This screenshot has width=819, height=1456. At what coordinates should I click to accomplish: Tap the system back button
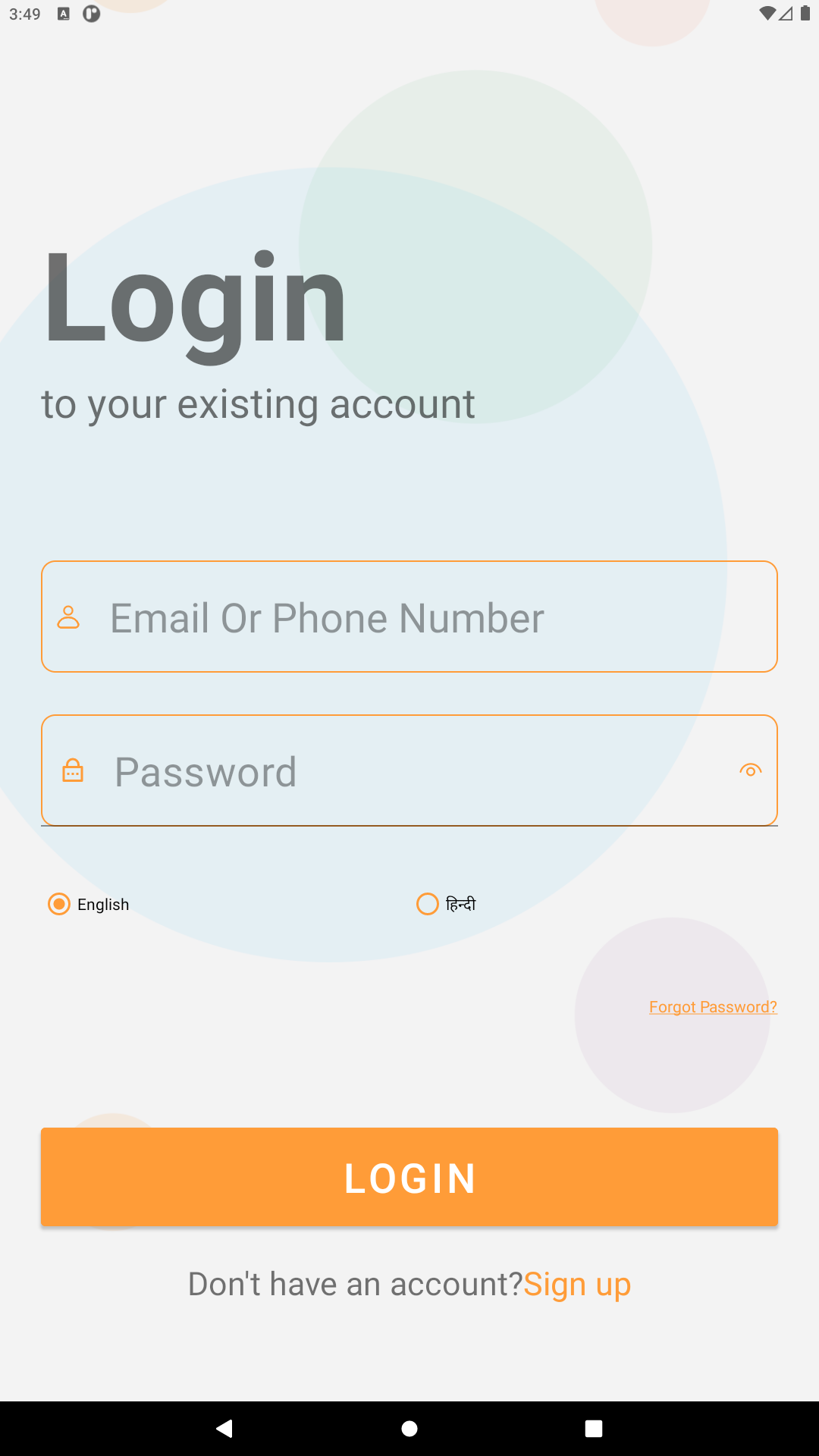pyautogui.click(x=224, y=1429)
